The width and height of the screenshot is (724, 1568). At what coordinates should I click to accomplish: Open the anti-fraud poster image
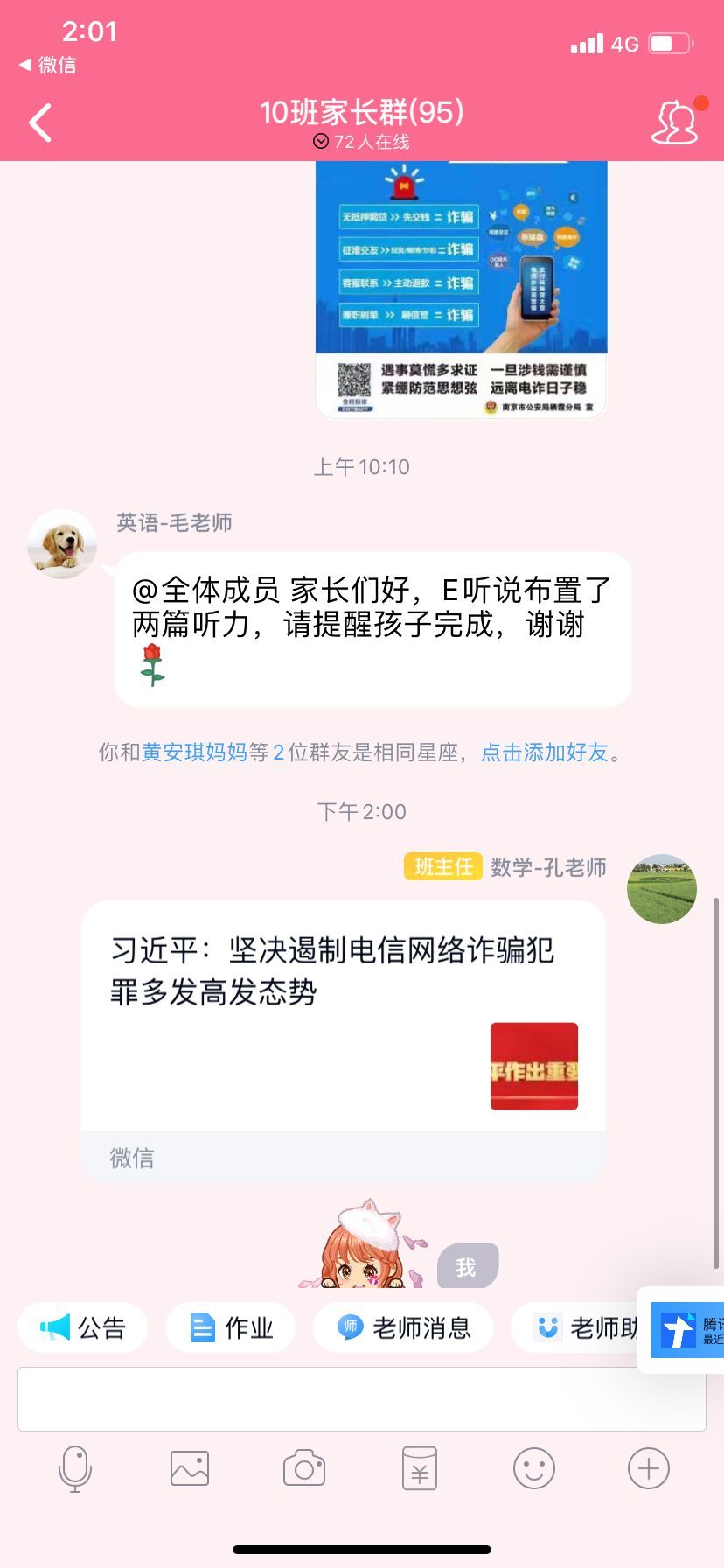pos(461,289)
